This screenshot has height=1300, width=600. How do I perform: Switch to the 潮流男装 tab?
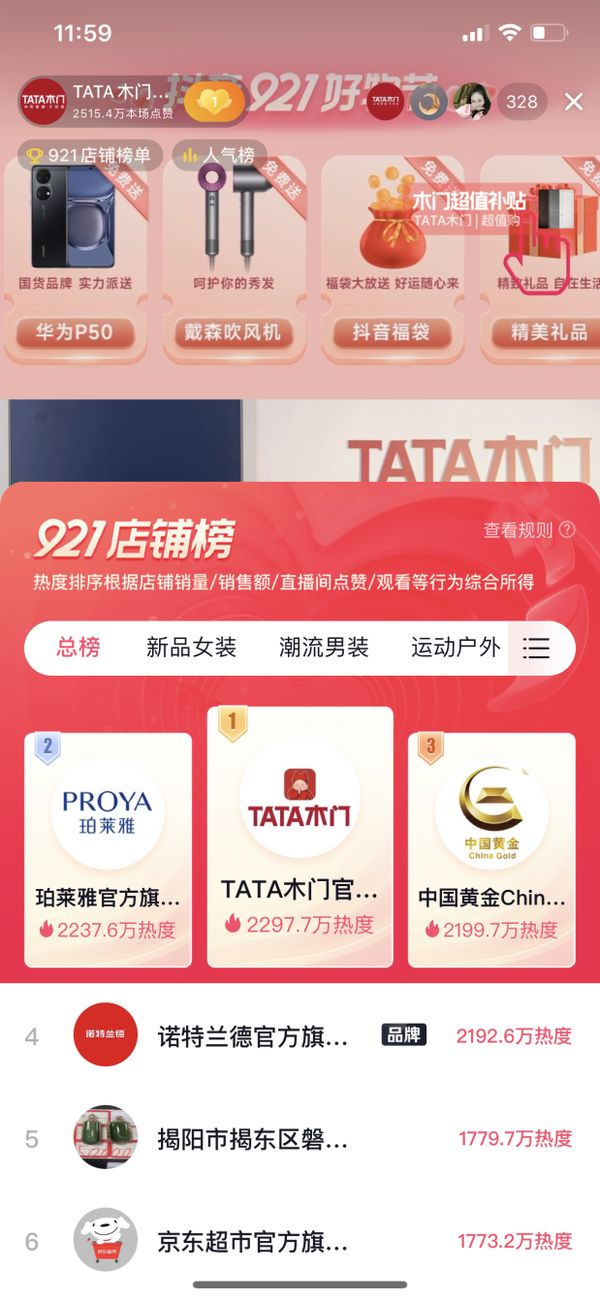click(x=324, y=648)
